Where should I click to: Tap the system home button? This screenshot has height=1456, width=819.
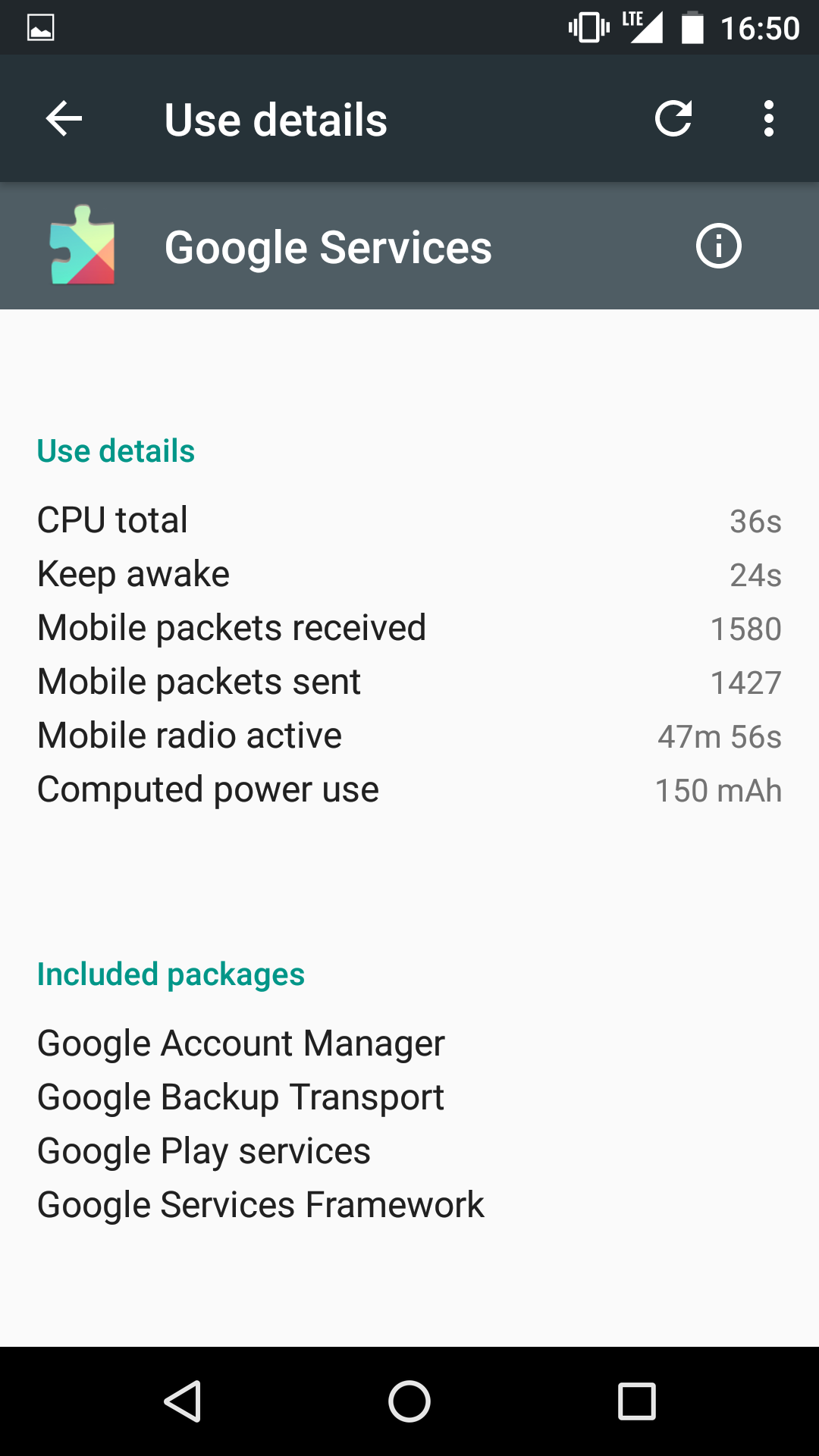coord(409,1401)
